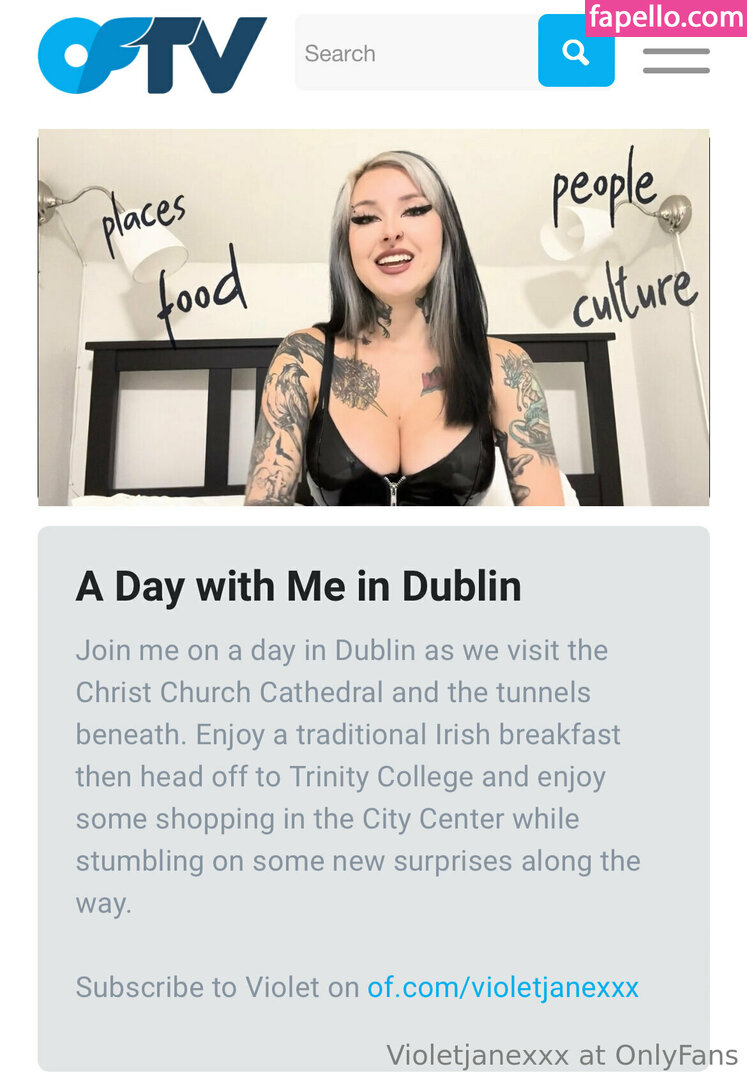747x1080 pixels.
Task: Tap the Search input field
Action: [x=415, y=53]
